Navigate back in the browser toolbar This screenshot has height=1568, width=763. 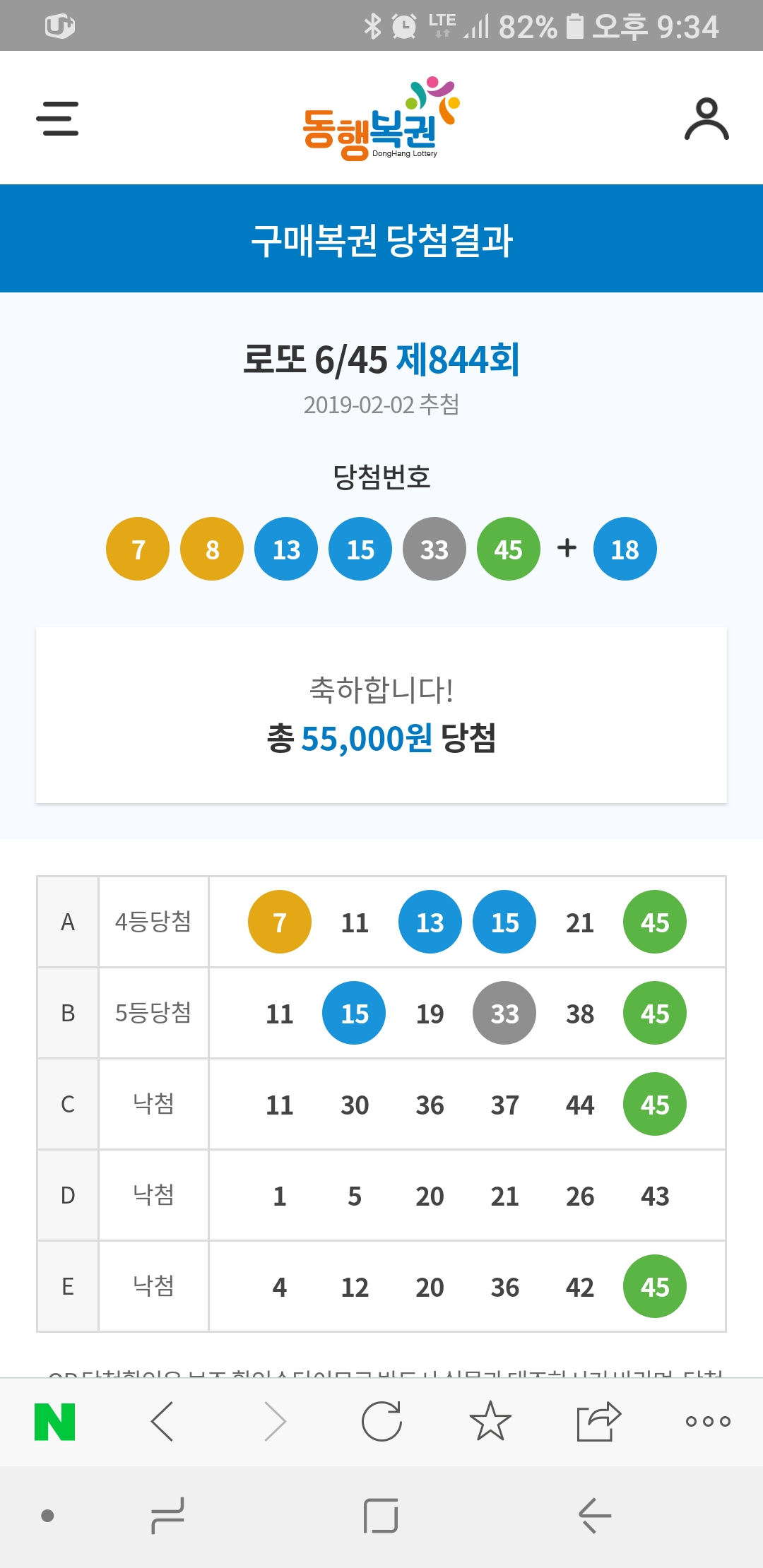coord(163,1421)
